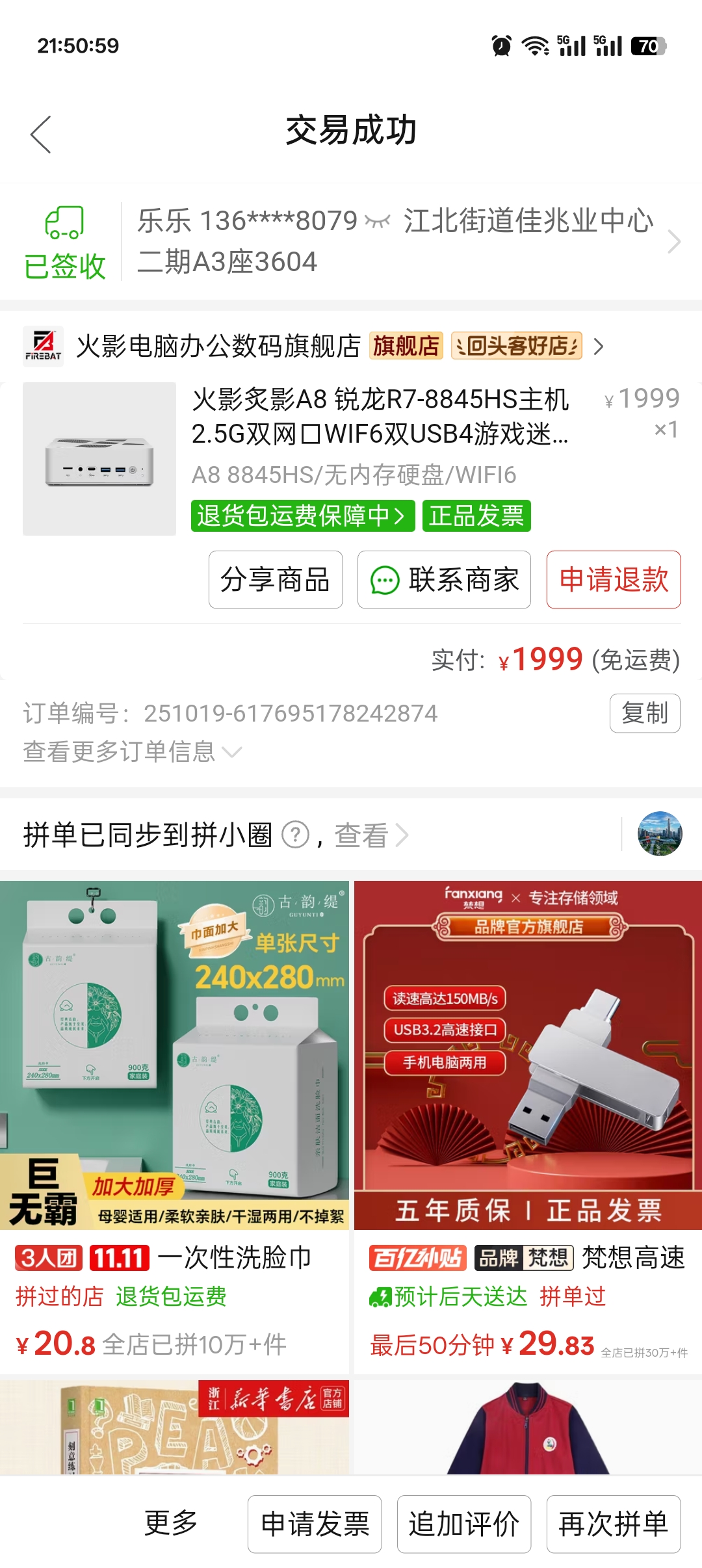Image resolution: width=702 pixels, height=1568 pixels.
Task: Copy the order number with 复制
Action: [x=644, y=713]
